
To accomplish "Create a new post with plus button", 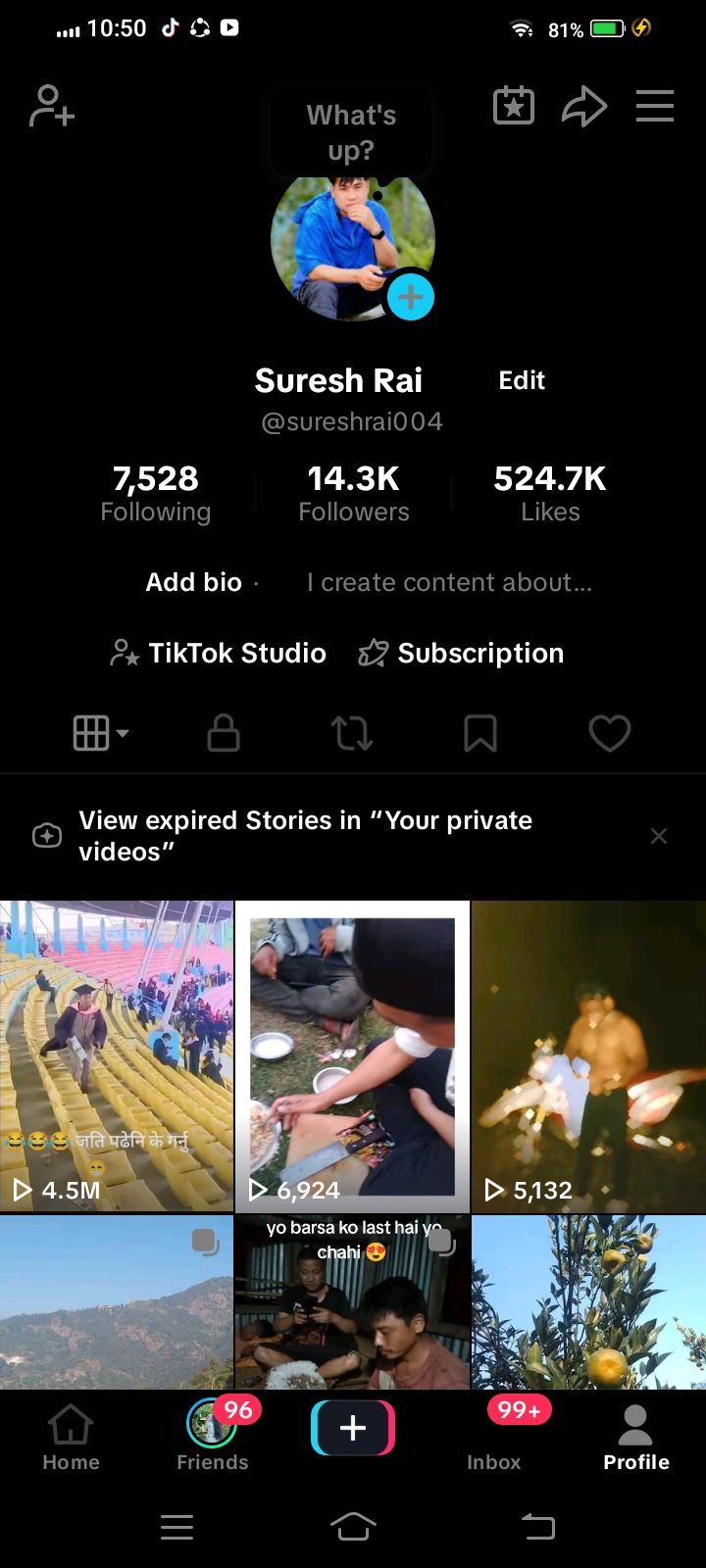I will pos(353,1428).
